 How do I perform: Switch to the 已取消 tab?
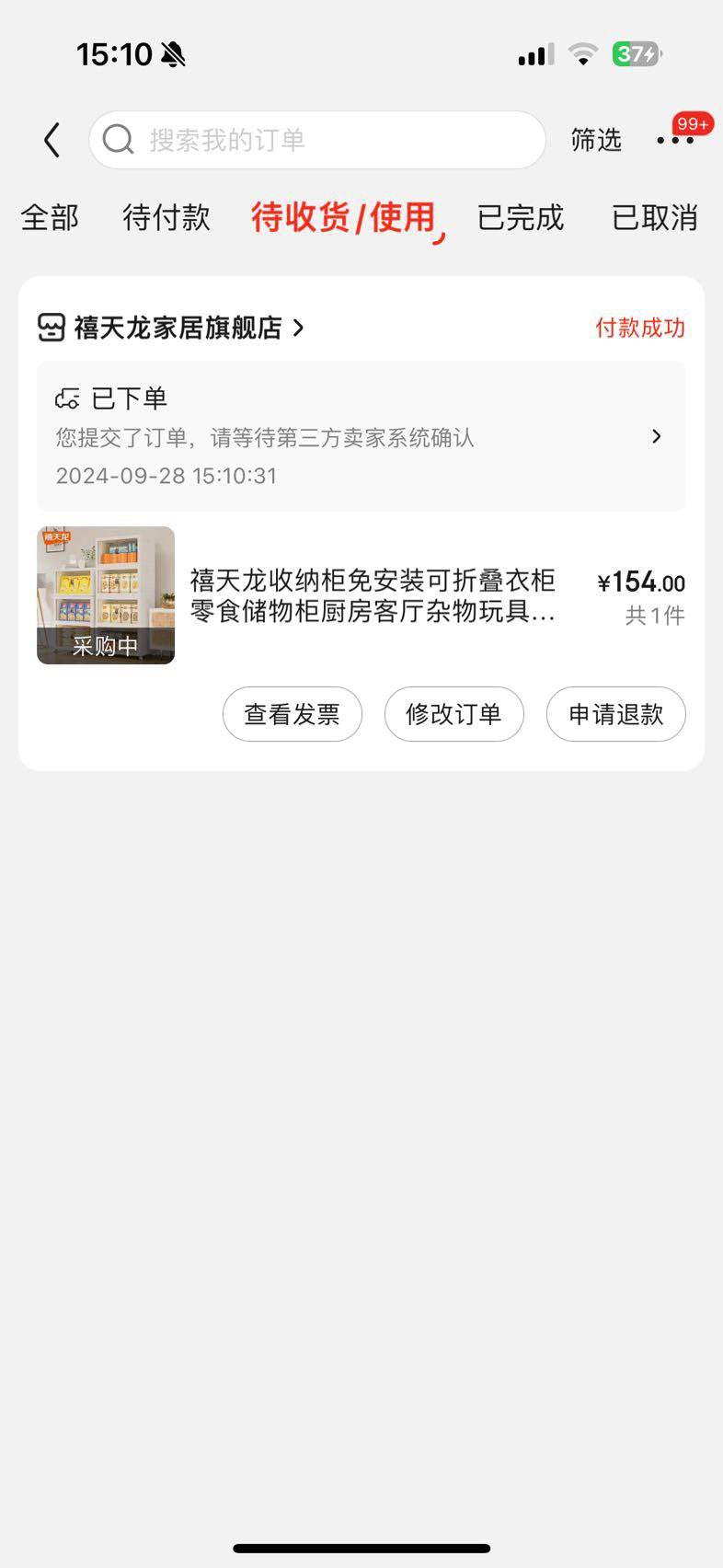655,218
